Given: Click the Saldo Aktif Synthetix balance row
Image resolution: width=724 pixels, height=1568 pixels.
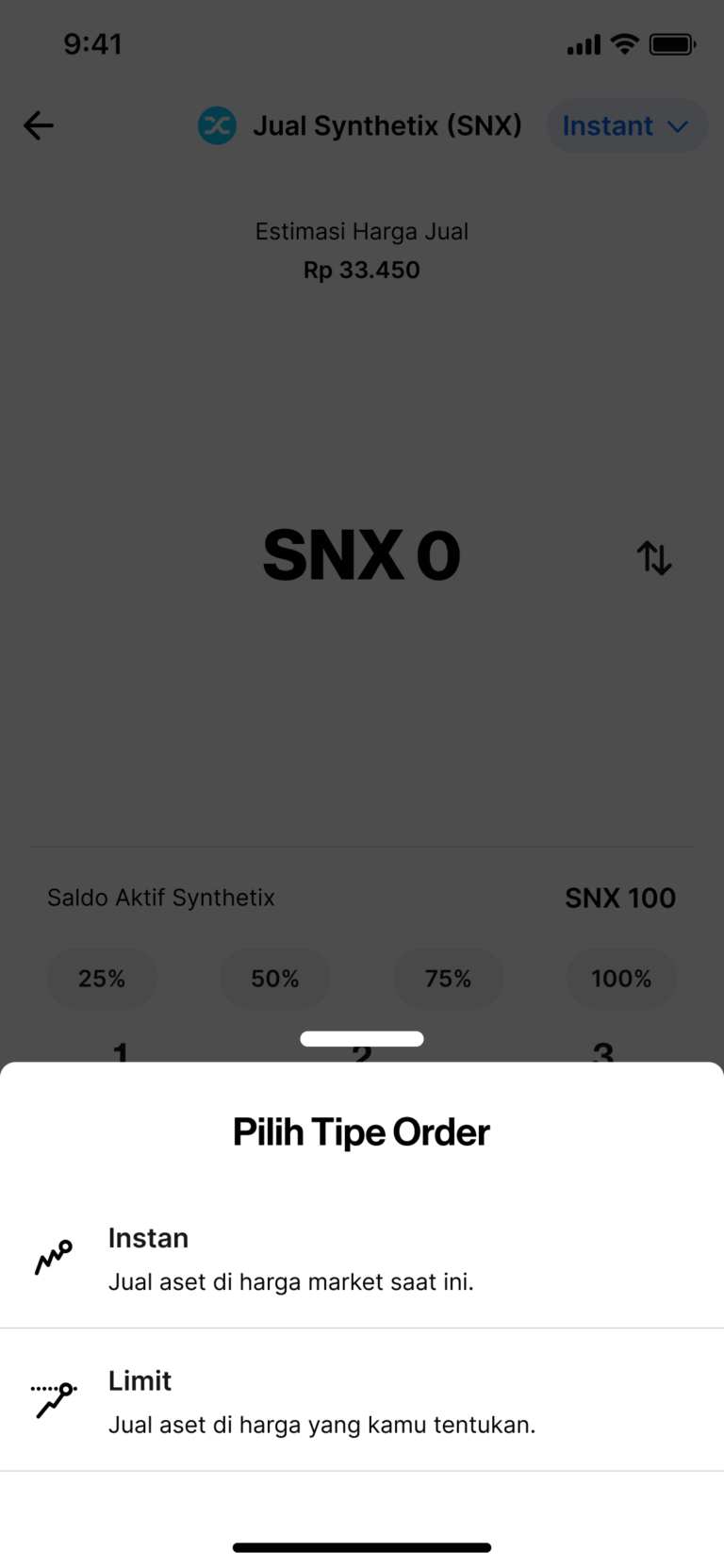Looking at the screenshot, I should point(362,898).
